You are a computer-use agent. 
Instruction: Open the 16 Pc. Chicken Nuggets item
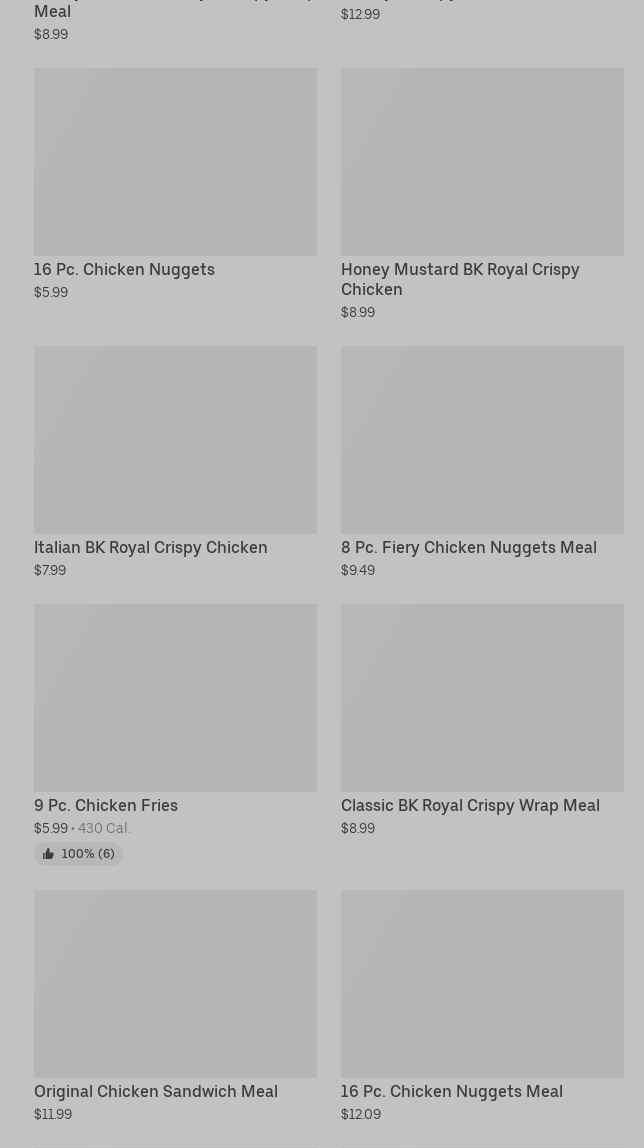176,184
